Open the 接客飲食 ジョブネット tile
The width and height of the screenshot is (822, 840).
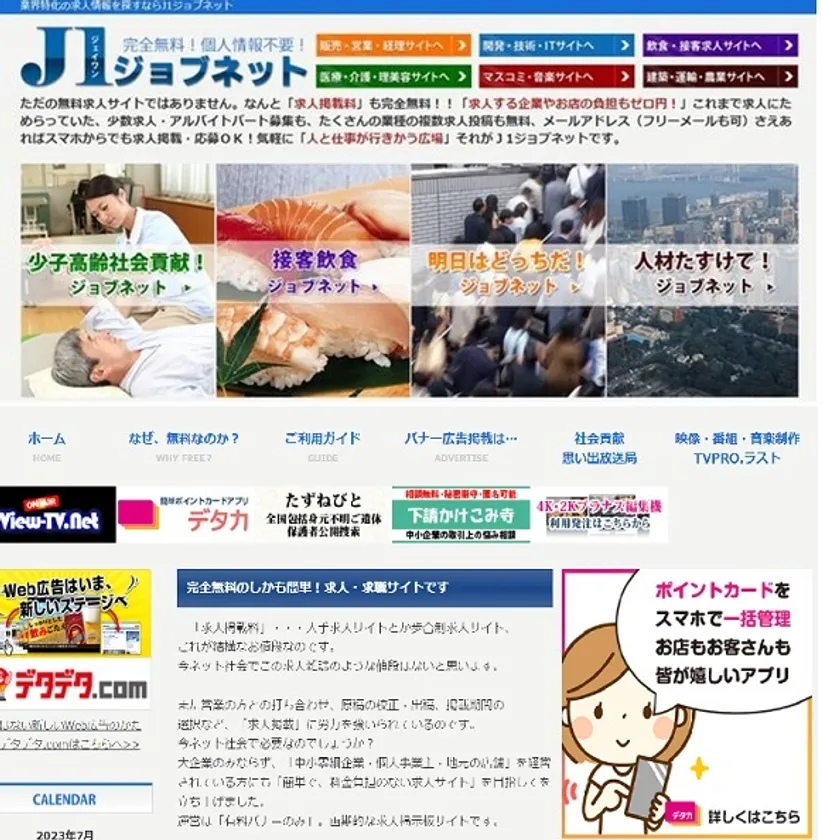pos(313,280)
